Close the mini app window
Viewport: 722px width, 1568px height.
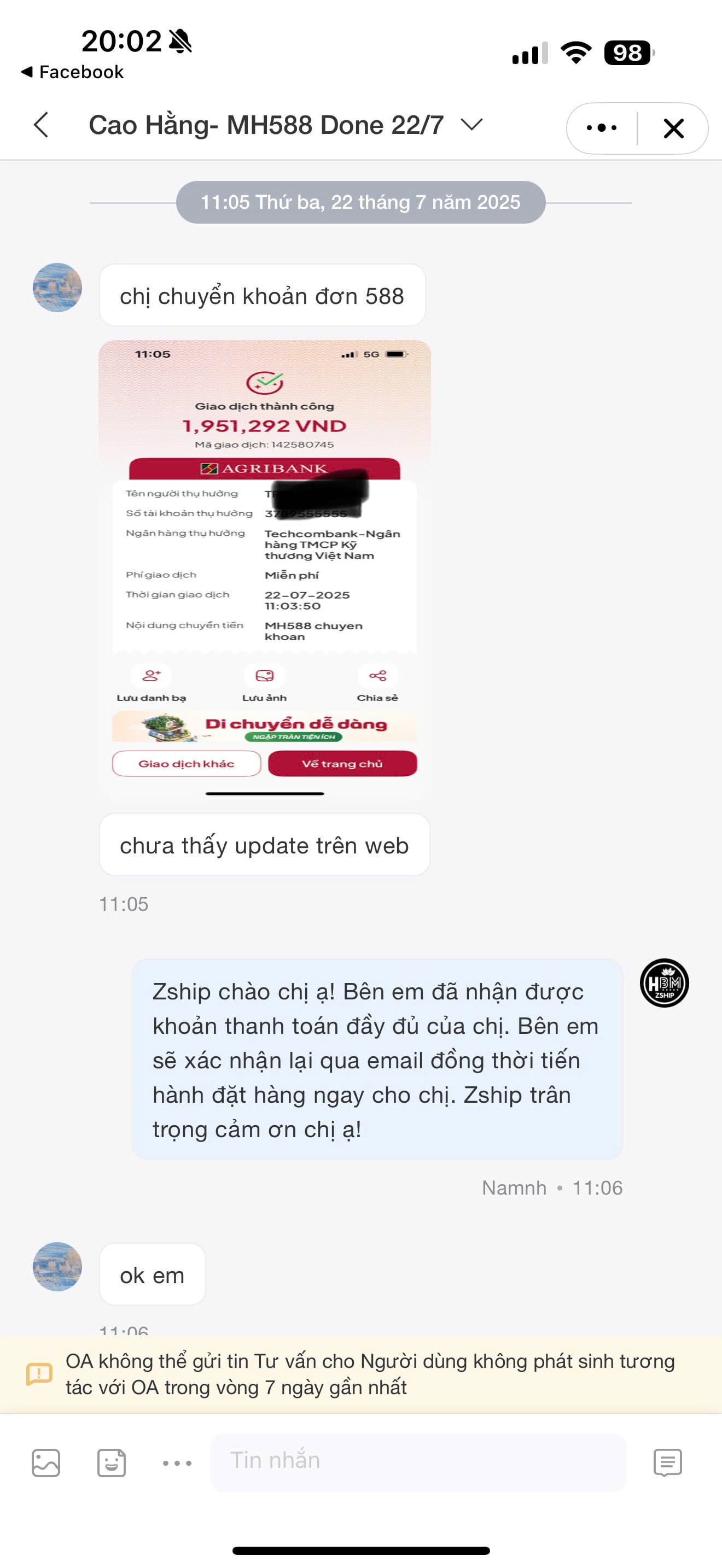673,128
